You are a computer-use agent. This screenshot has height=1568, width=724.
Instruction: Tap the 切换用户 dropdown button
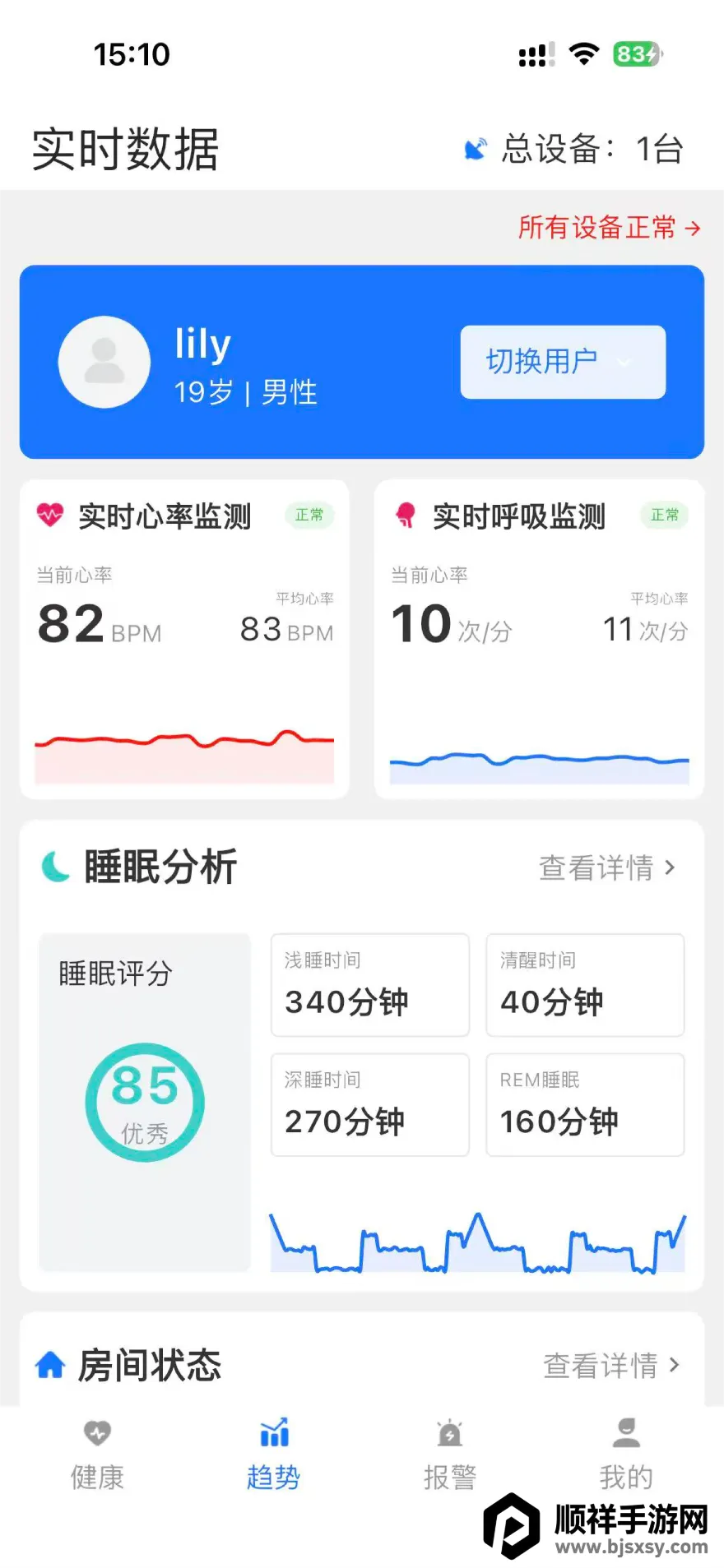click(563, 362)
